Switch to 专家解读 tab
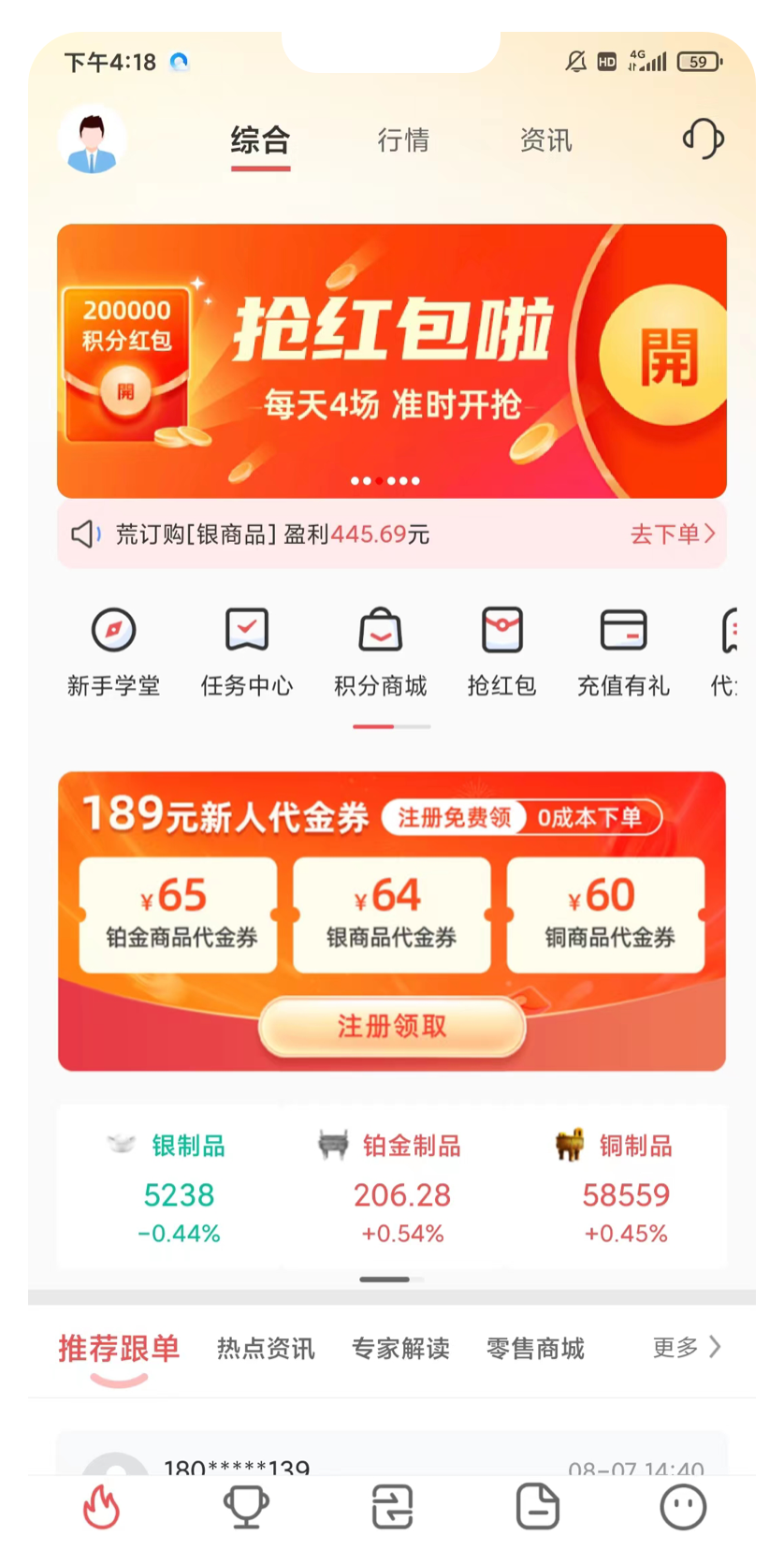This screenshot has height=1565, width=784. 400,1349
